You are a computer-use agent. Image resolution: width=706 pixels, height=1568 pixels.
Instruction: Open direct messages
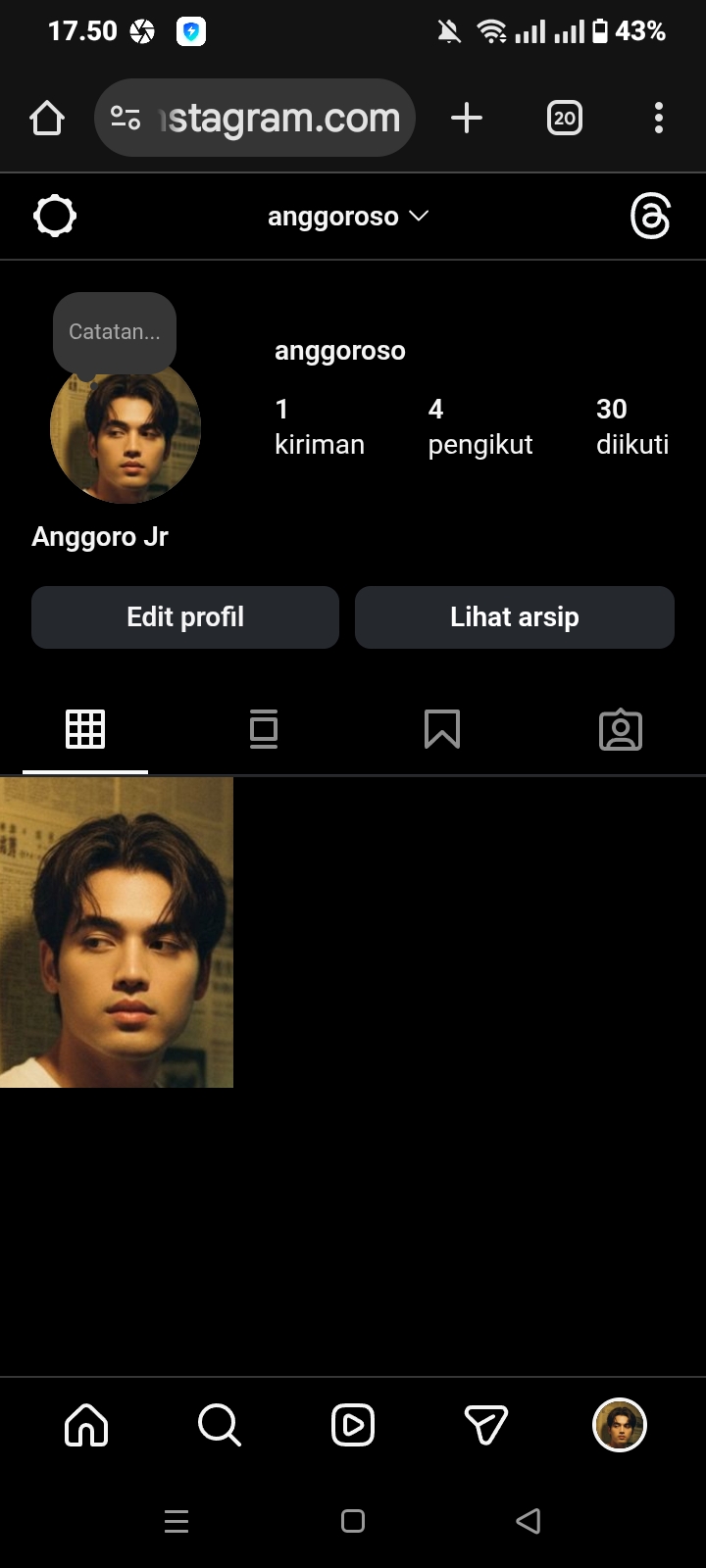point(485,1425)
